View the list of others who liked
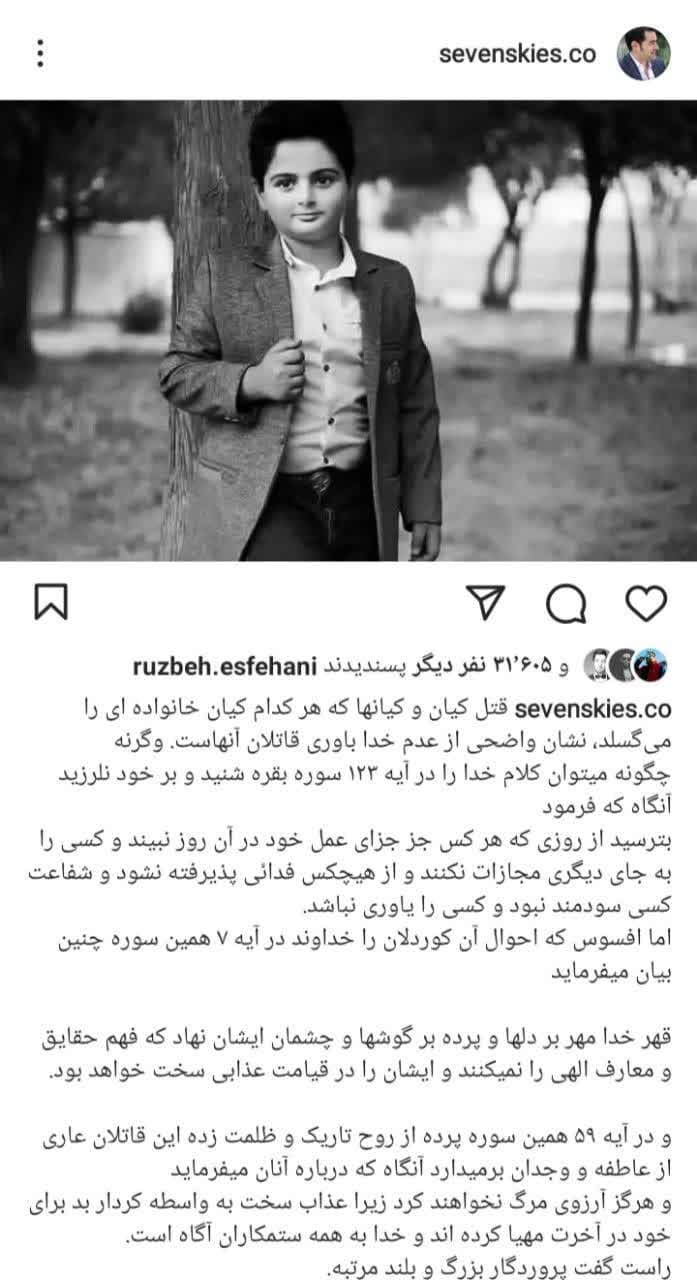This screenshot has width=697, height=1280. [x=498, y=665]
